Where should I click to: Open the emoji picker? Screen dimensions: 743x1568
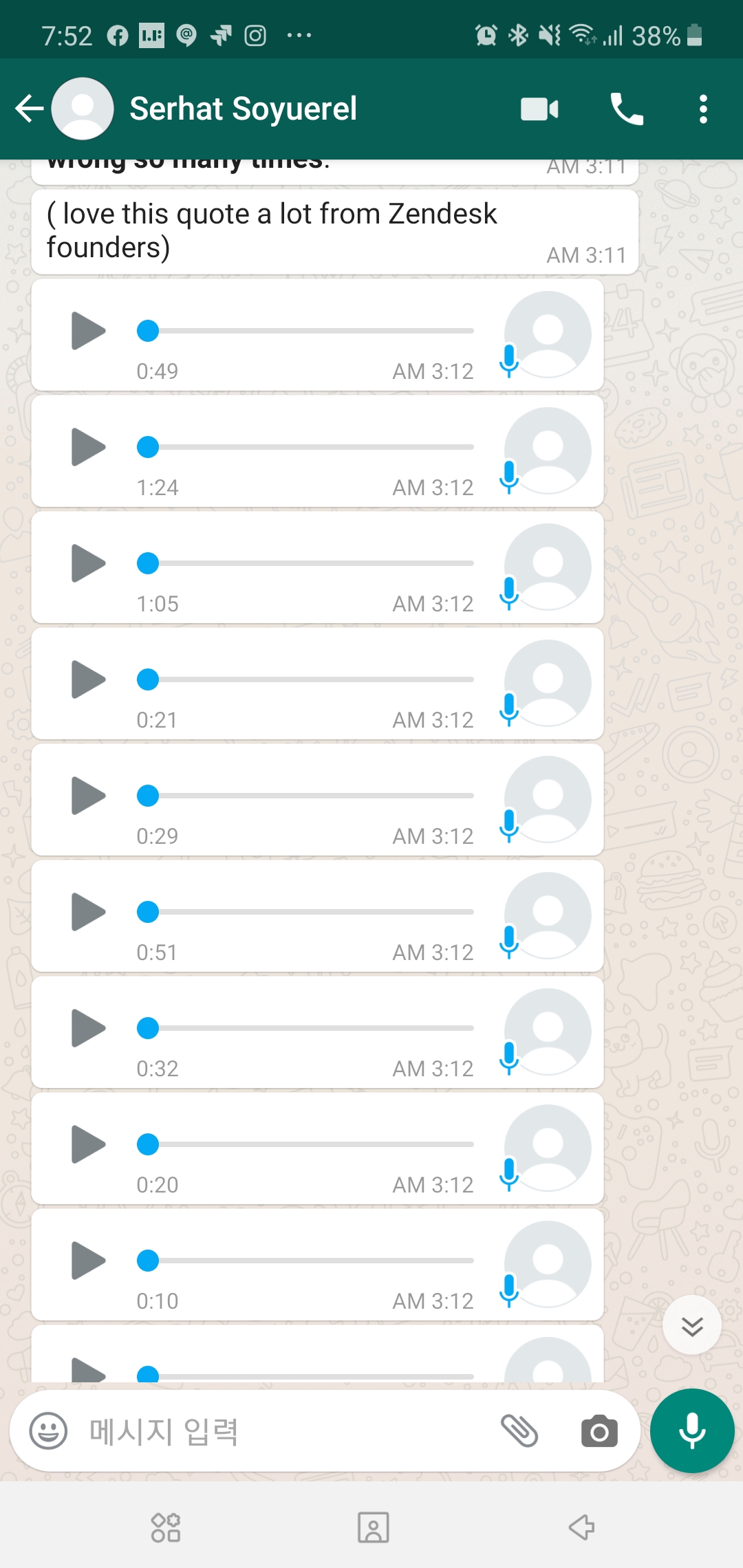48,1431
